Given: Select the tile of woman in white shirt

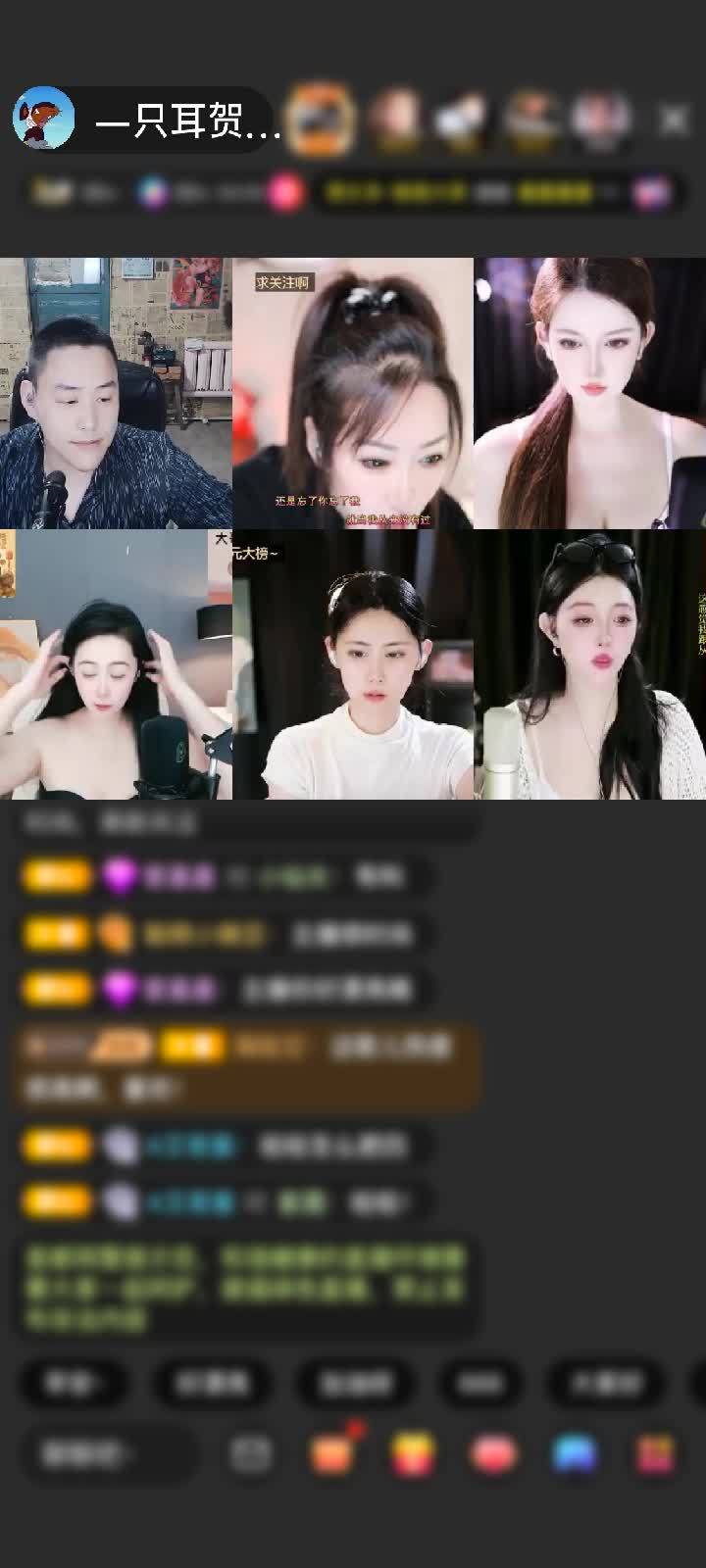Looking at the screenshot, I should [x=352, y=664].
